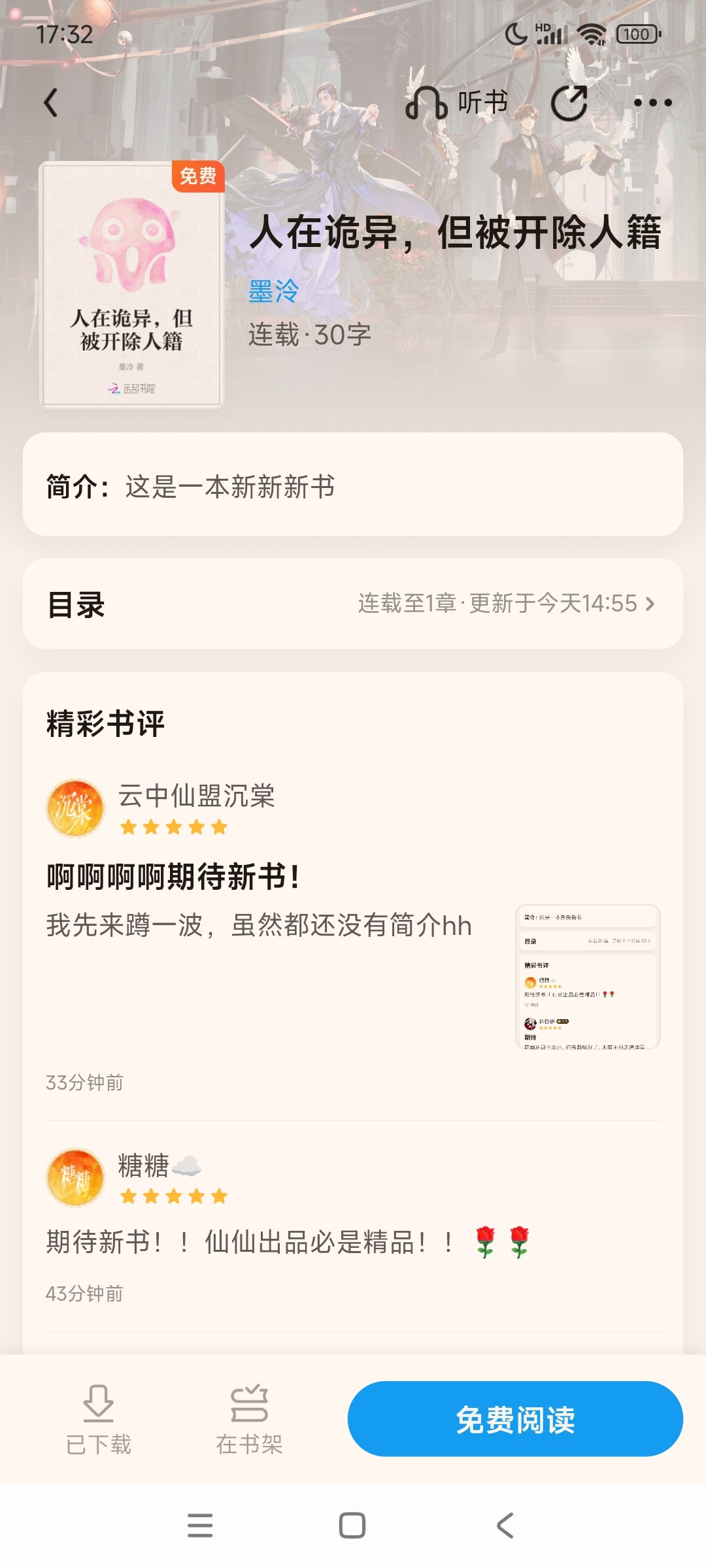
Task: View 云中仙盟沉棠's profile avatar
Action: coord(75,808)
